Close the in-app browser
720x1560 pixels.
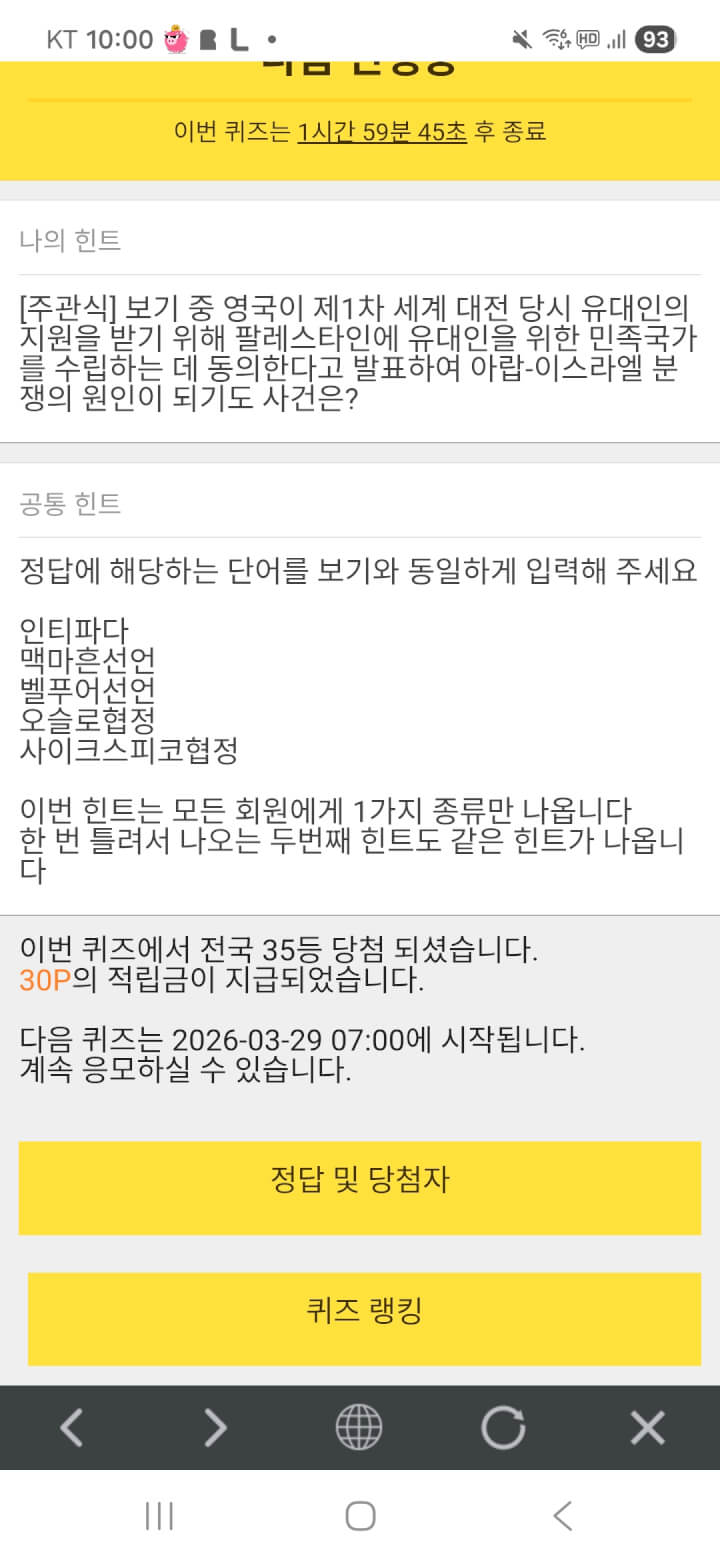[x=647, y=1427]
